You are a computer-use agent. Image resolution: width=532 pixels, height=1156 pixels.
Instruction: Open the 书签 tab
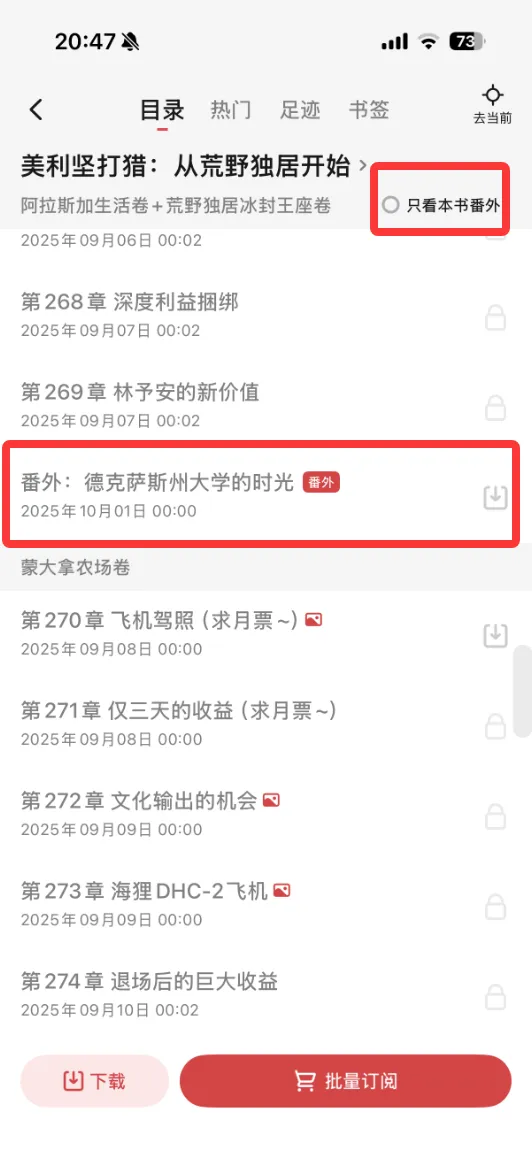369,110
